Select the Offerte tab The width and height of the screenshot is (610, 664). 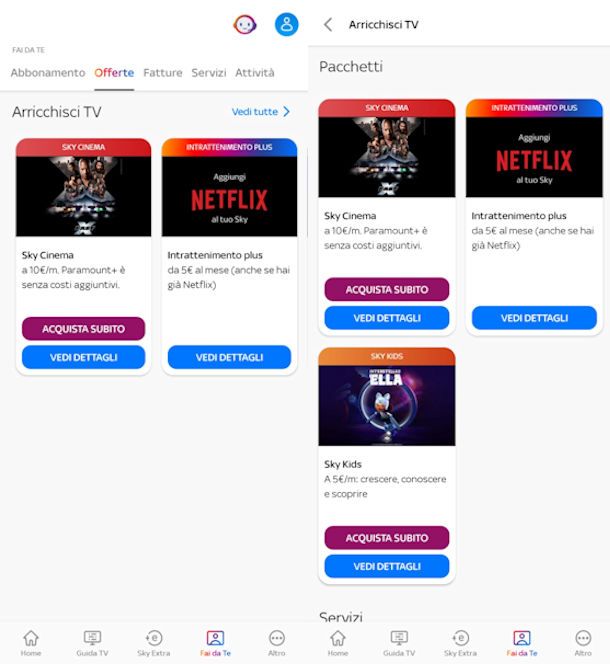(114, 73)
